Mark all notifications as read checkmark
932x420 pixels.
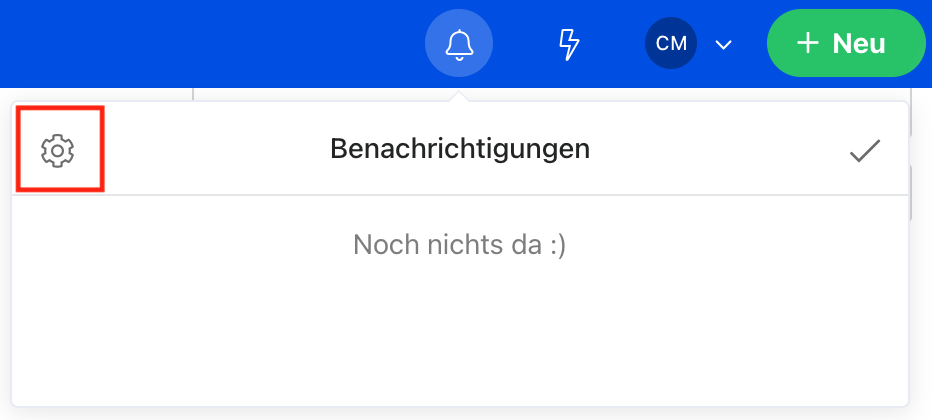(864, 151)
